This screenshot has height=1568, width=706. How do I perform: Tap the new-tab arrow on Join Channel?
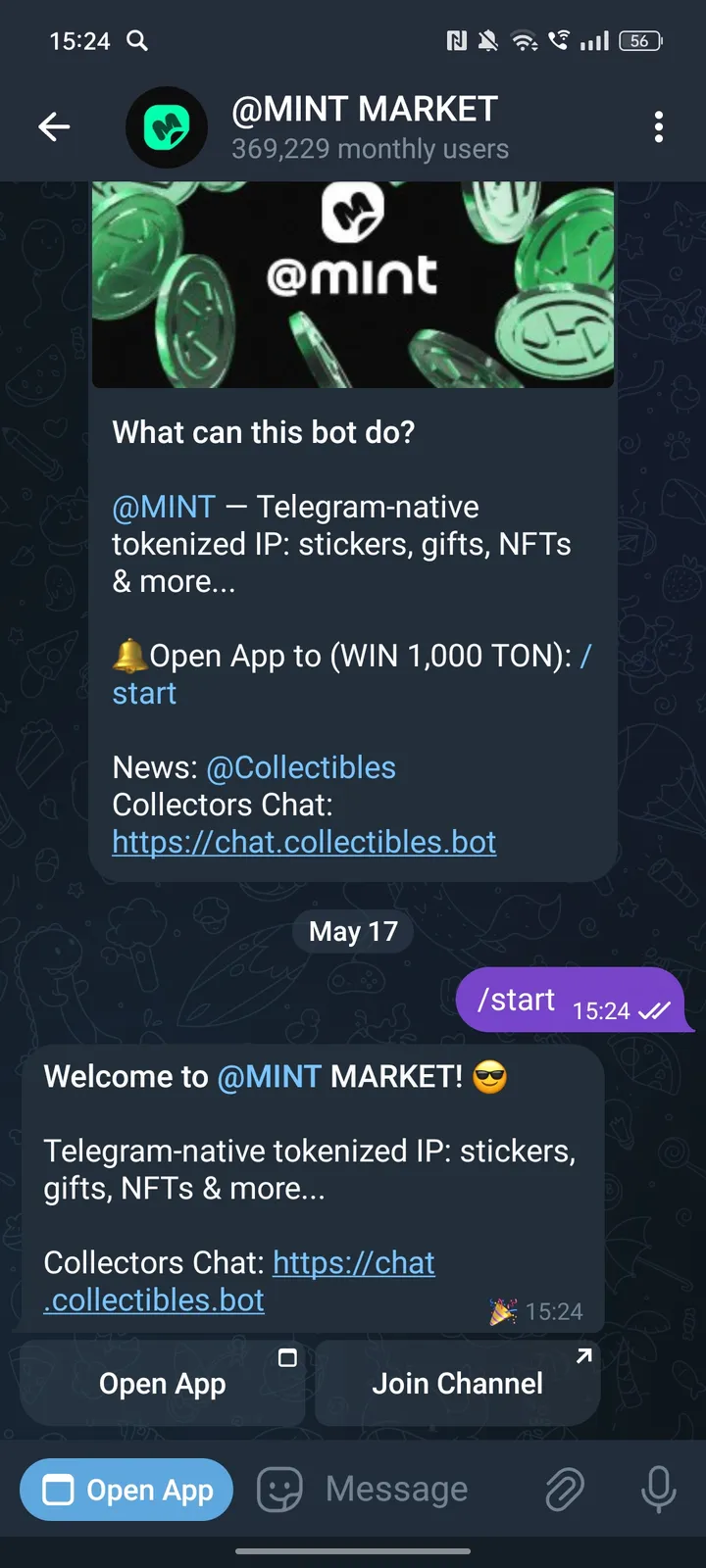[583, 1356]
